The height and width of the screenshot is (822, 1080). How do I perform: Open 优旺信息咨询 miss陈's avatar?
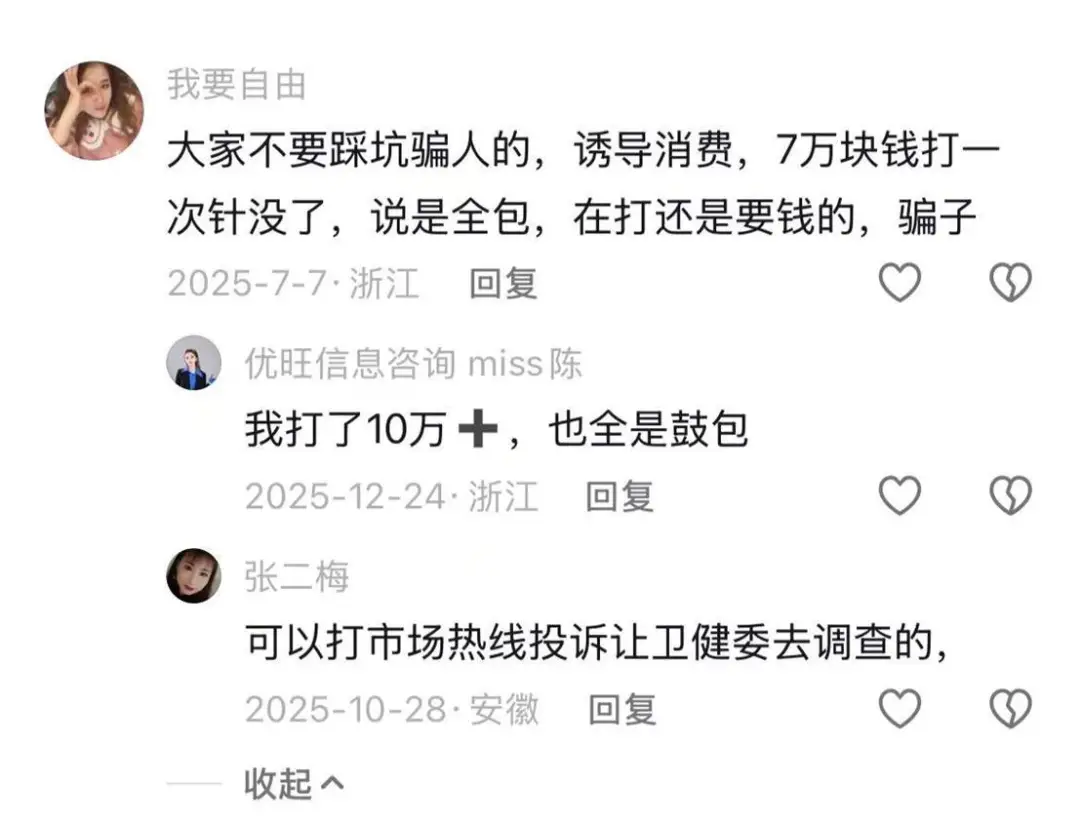pos(193,363)
